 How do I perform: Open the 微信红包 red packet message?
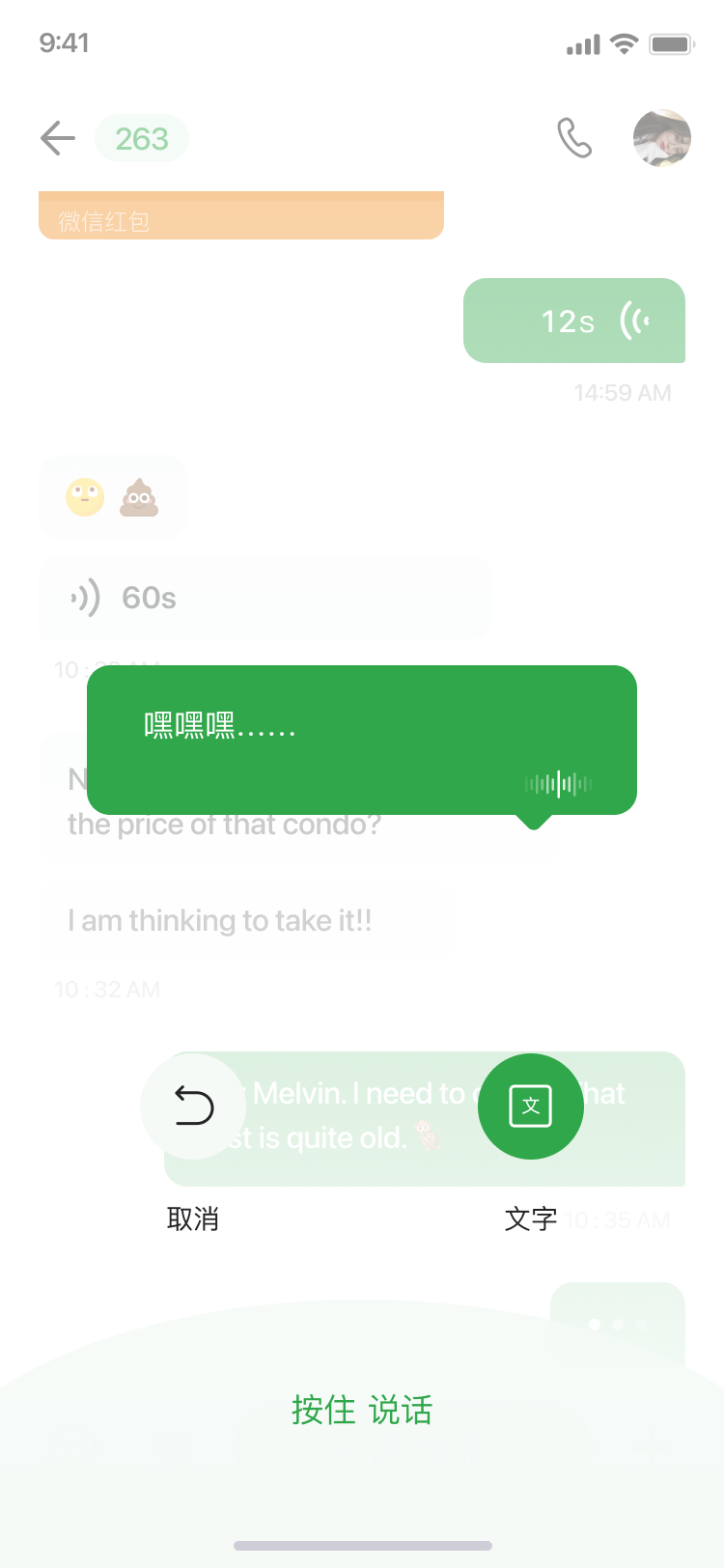[x=240, y=216]
